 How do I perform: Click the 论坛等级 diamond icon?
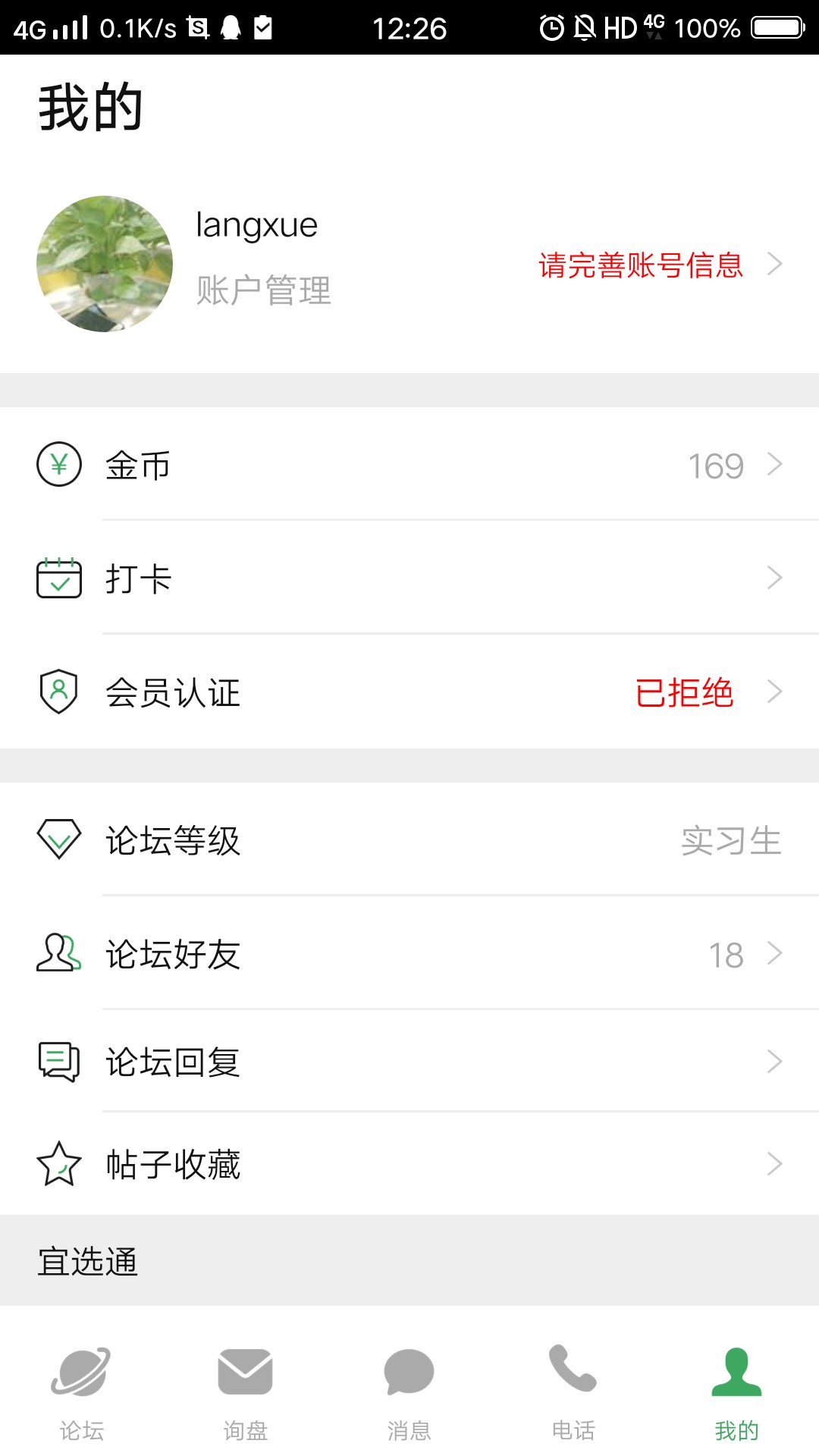[59, 839]
